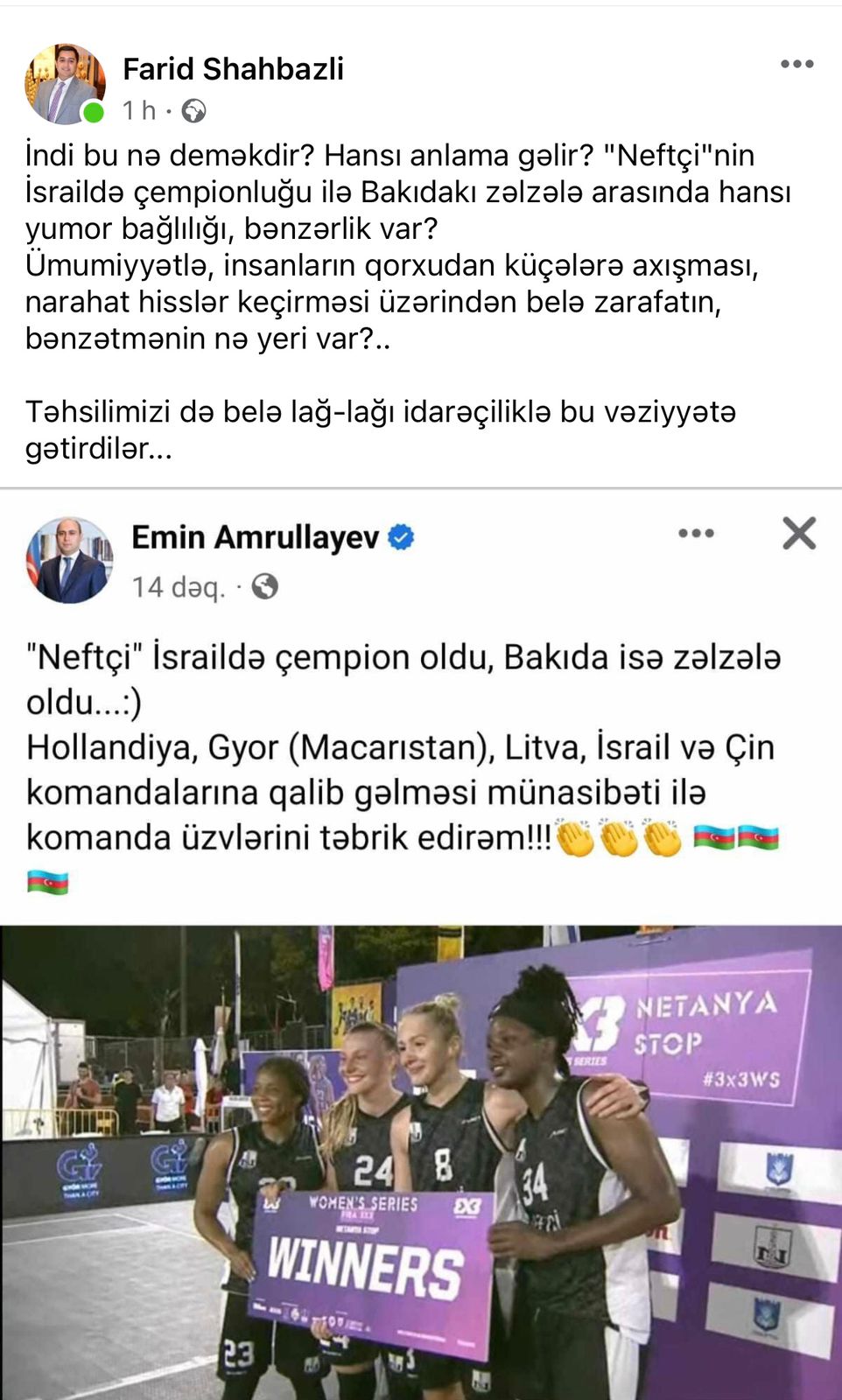
Task: Open Farid Shahbazli's profile picture
Action: point(64,84)
